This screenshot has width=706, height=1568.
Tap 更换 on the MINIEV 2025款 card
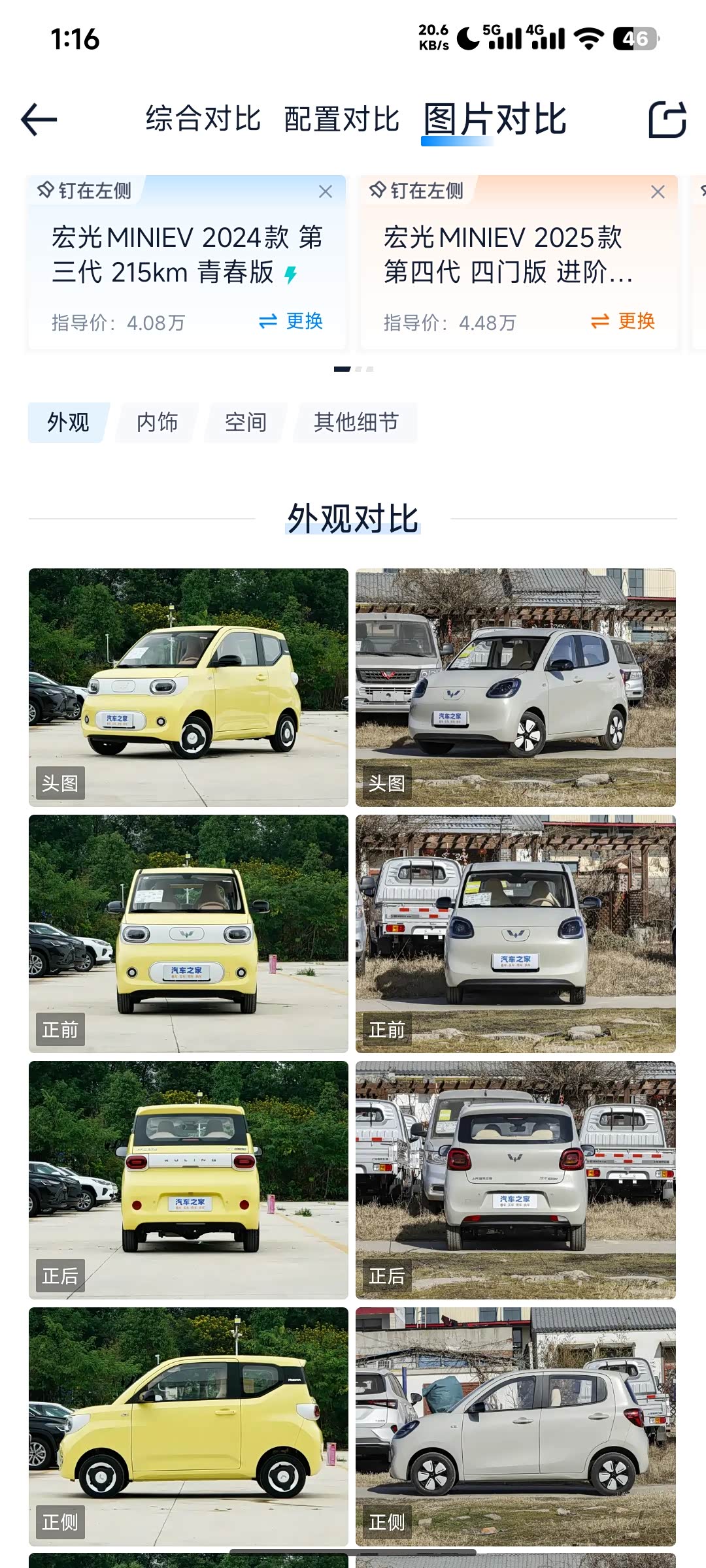623,321
